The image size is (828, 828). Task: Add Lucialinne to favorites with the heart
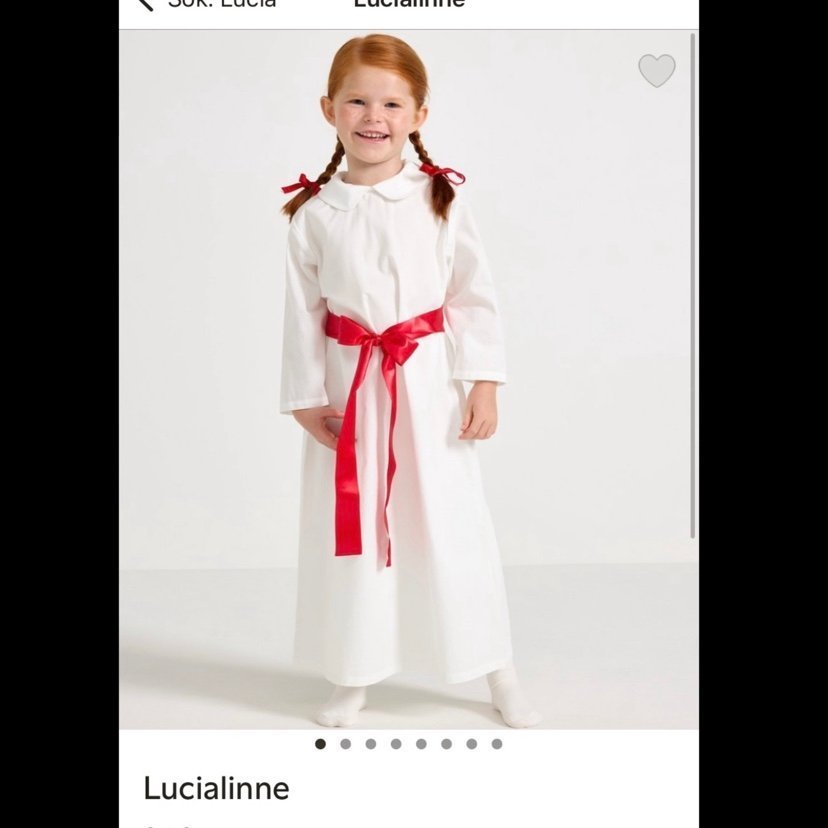657,70
